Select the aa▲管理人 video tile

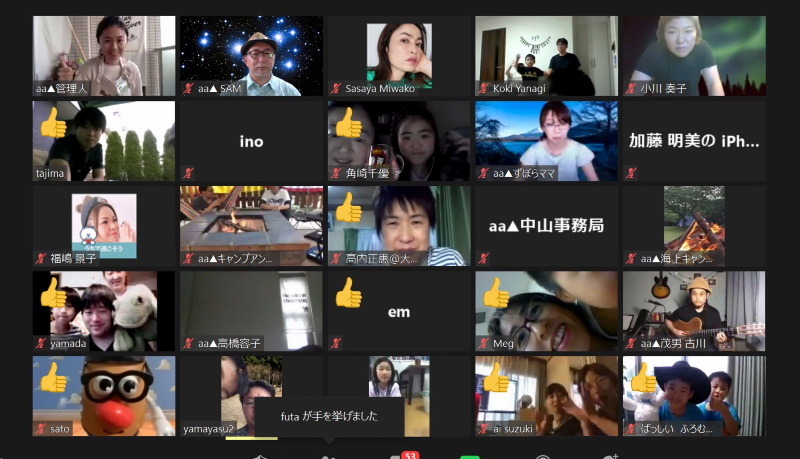(104, 55)
